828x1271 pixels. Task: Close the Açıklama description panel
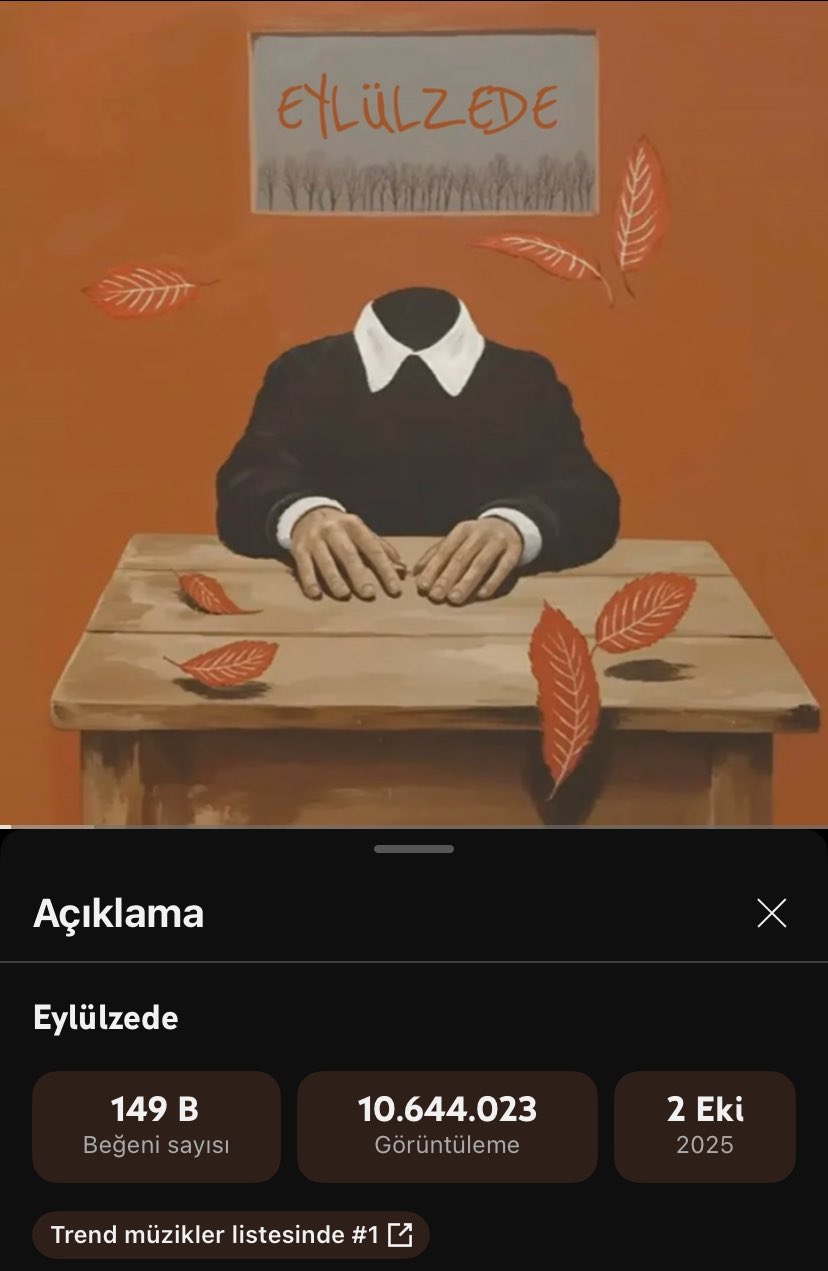pos(771,913)
